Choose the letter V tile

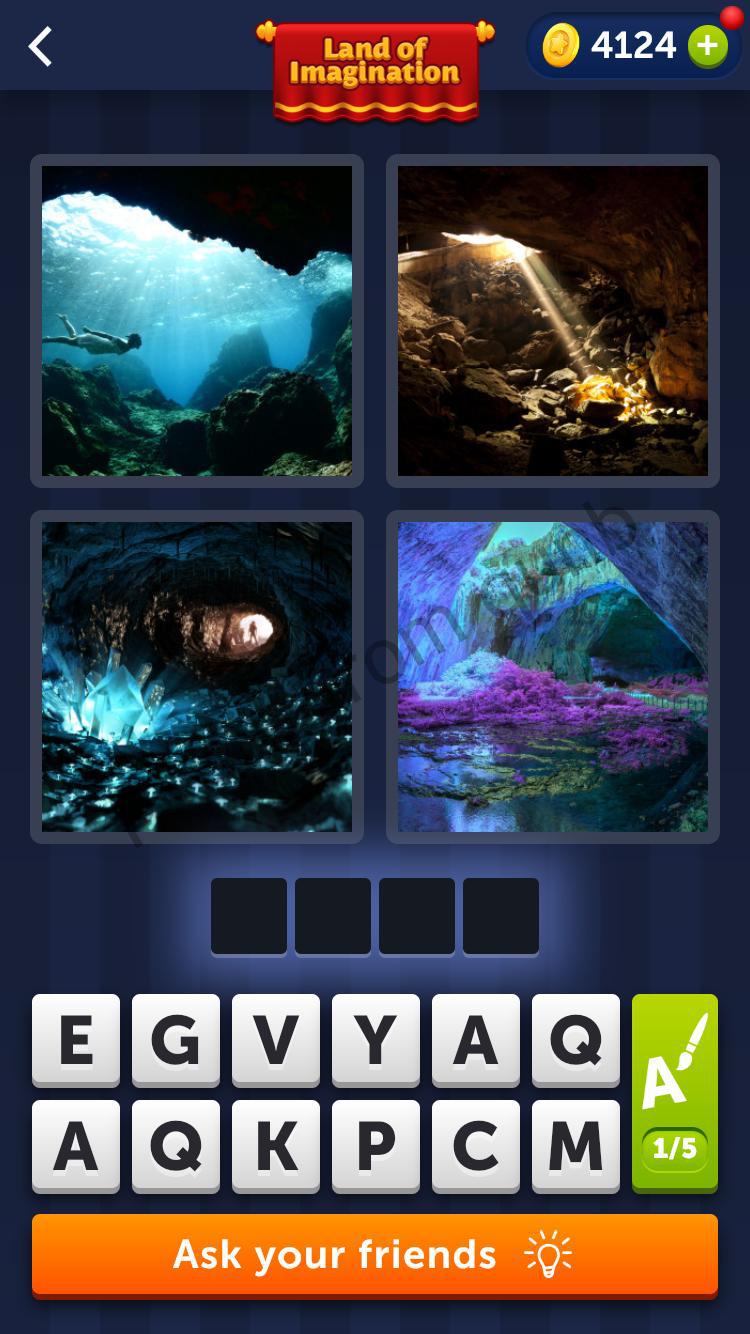point(276,1040)
